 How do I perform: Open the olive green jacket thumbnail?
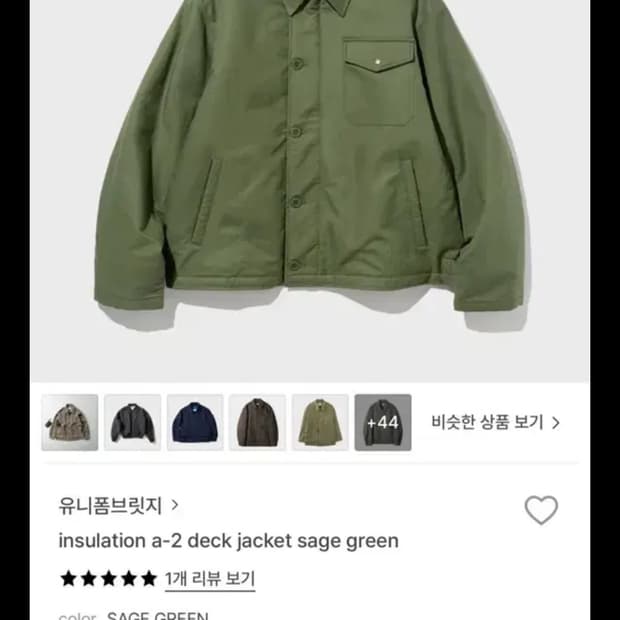[x=320, y=422]
